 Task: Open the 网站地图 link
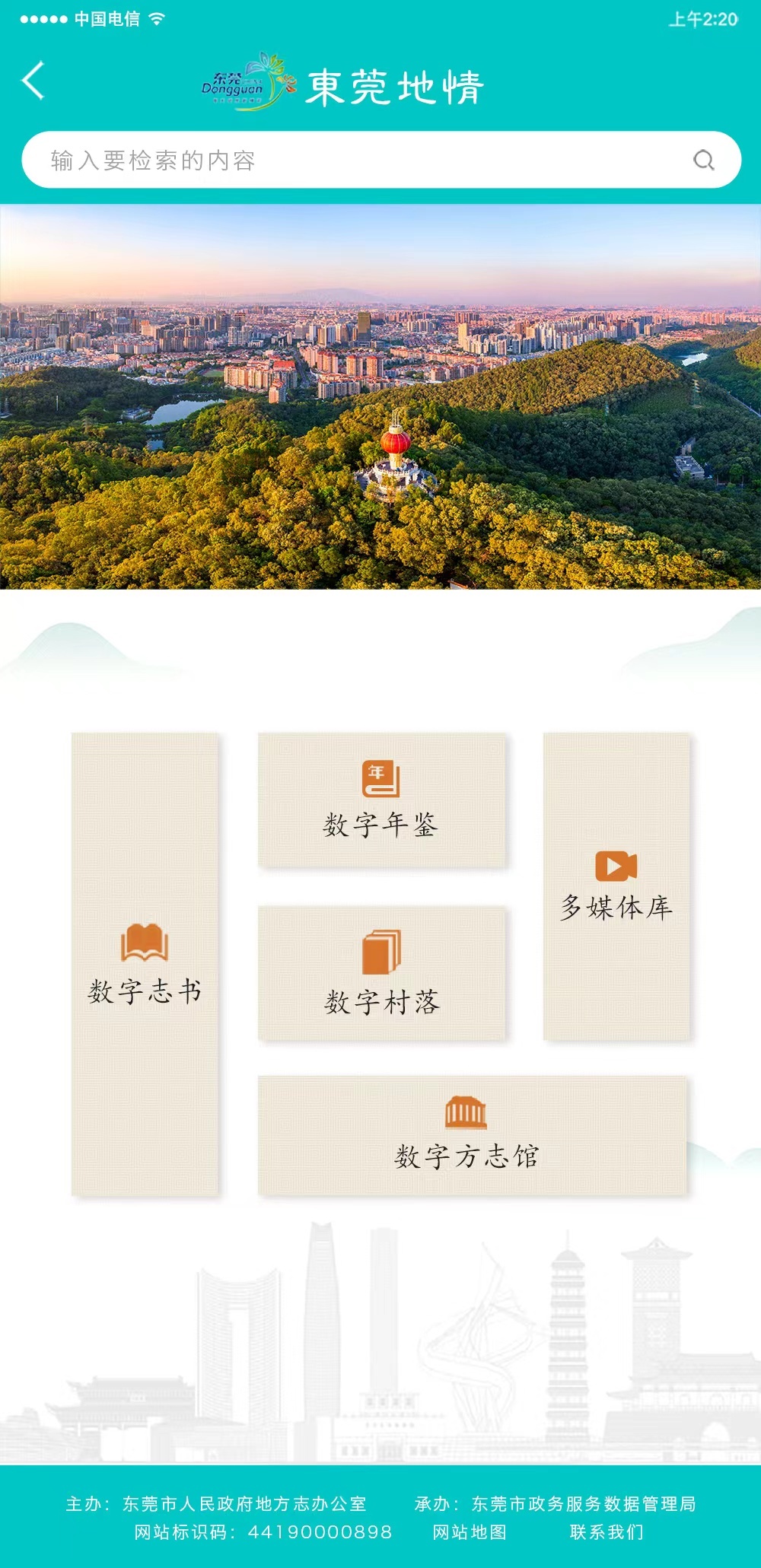[x=470, y=1532]
